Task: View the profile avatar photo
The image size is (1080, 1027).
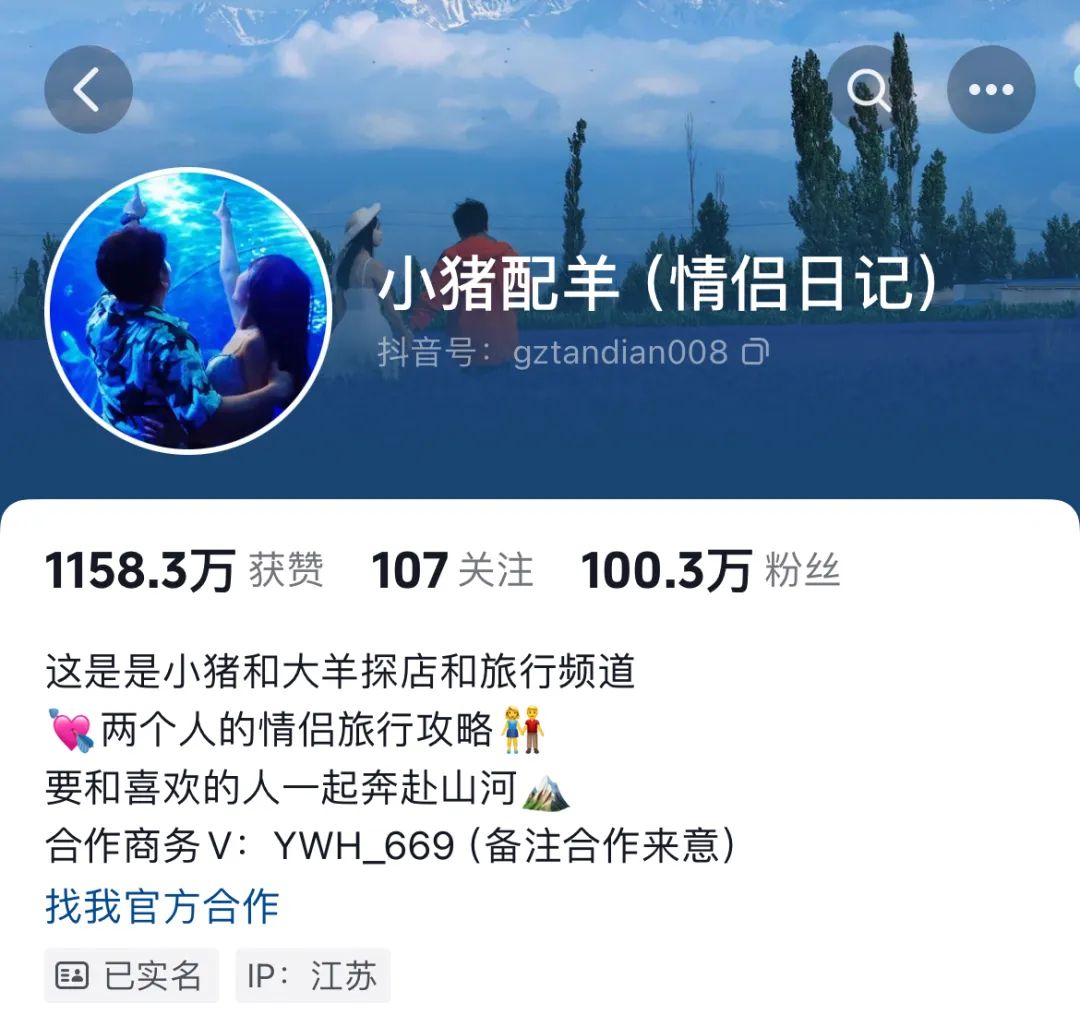Action: [189, 311]
